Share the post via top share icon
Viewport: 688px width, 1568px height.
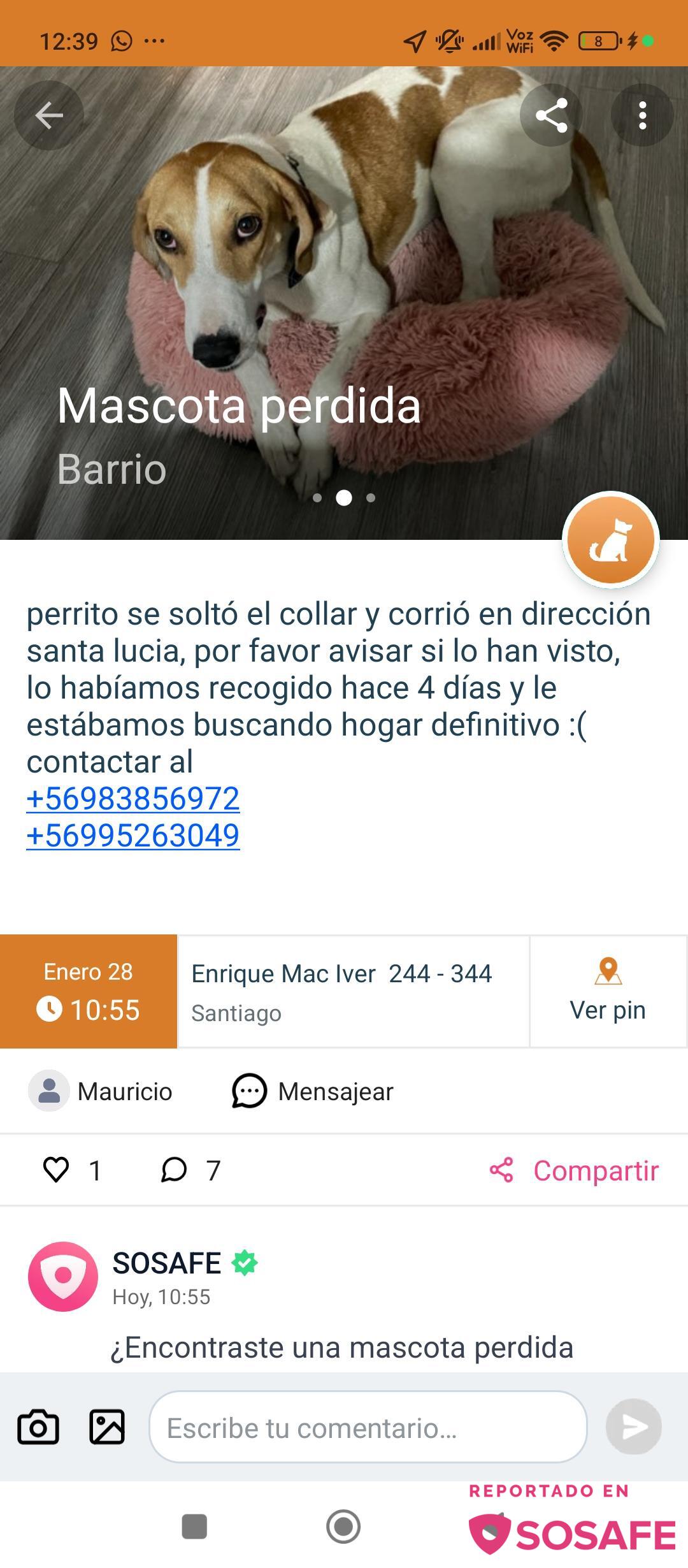pos(552,115)
